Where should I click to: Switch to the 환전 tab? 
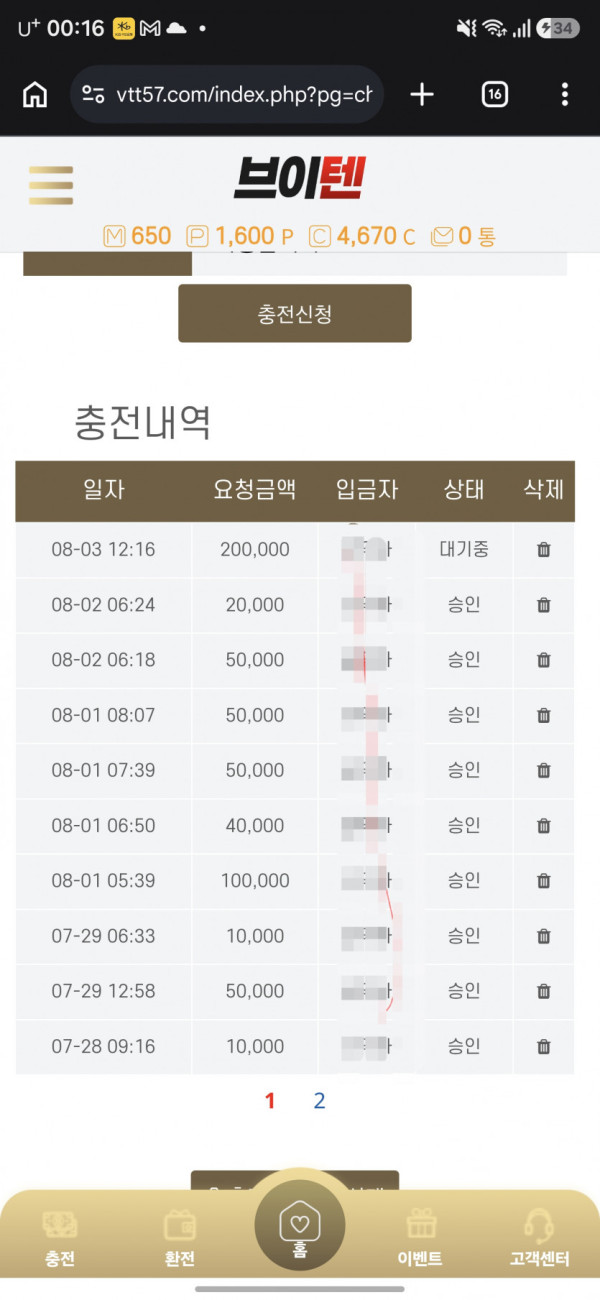point(180,1240)
